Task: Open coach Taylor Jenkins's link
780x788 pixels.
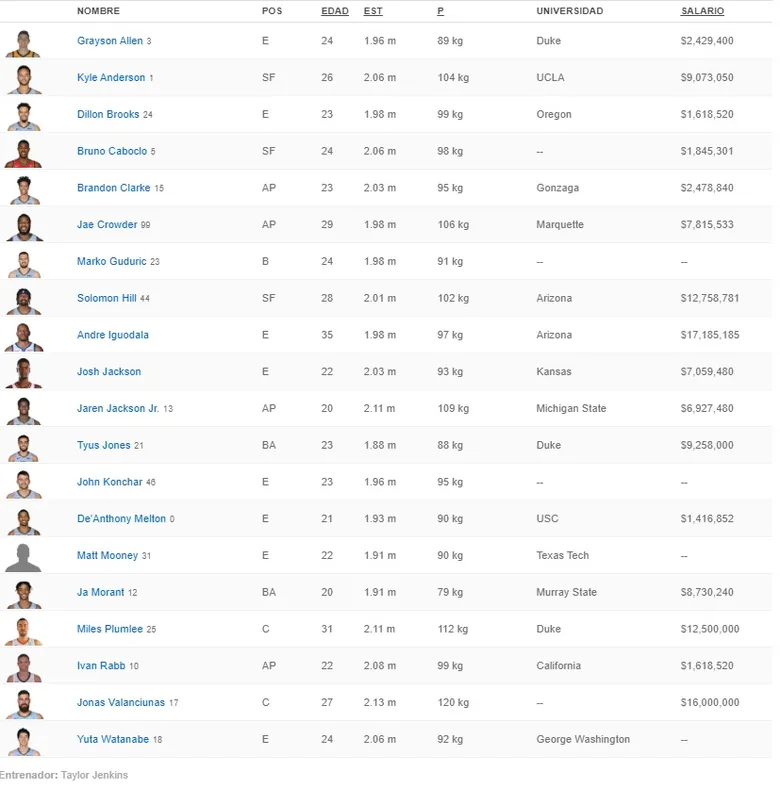Action: point(94,775)
